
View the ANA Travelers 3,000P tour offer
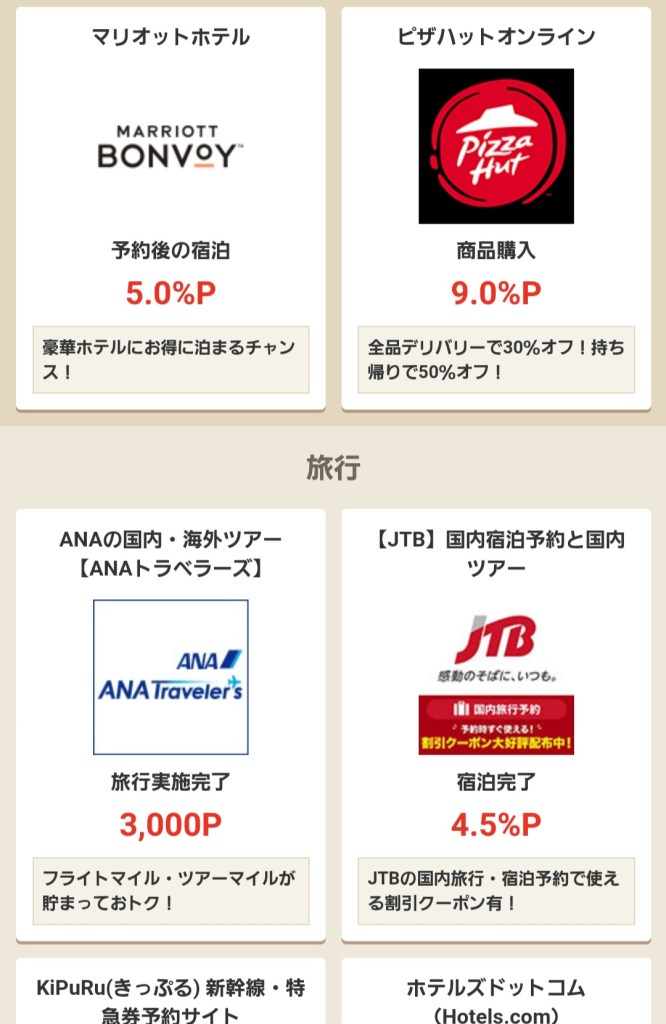click(x=170, y=725)
